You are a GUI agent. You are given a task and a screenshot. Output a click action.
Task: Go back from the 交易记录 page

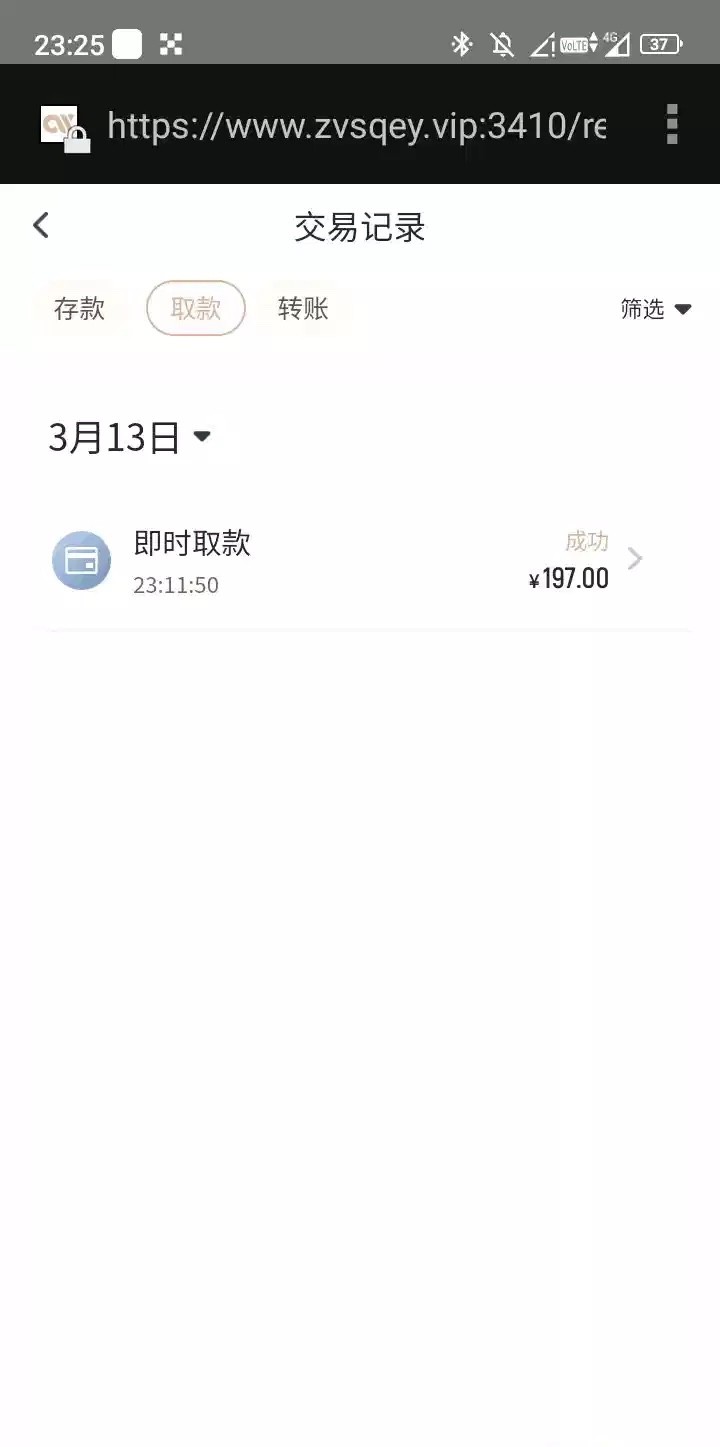click(x=41, y=226)
